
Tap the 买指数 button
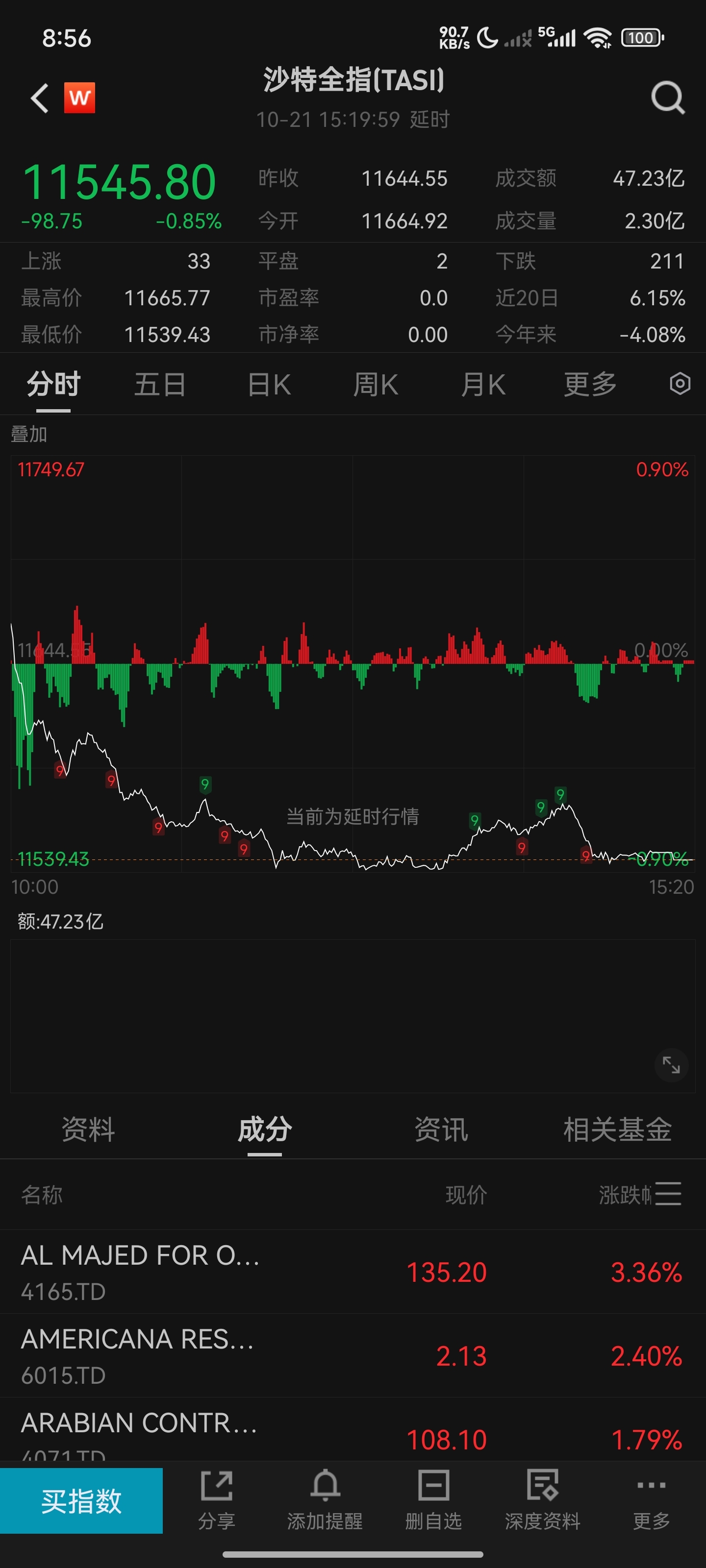(81, 1501)
